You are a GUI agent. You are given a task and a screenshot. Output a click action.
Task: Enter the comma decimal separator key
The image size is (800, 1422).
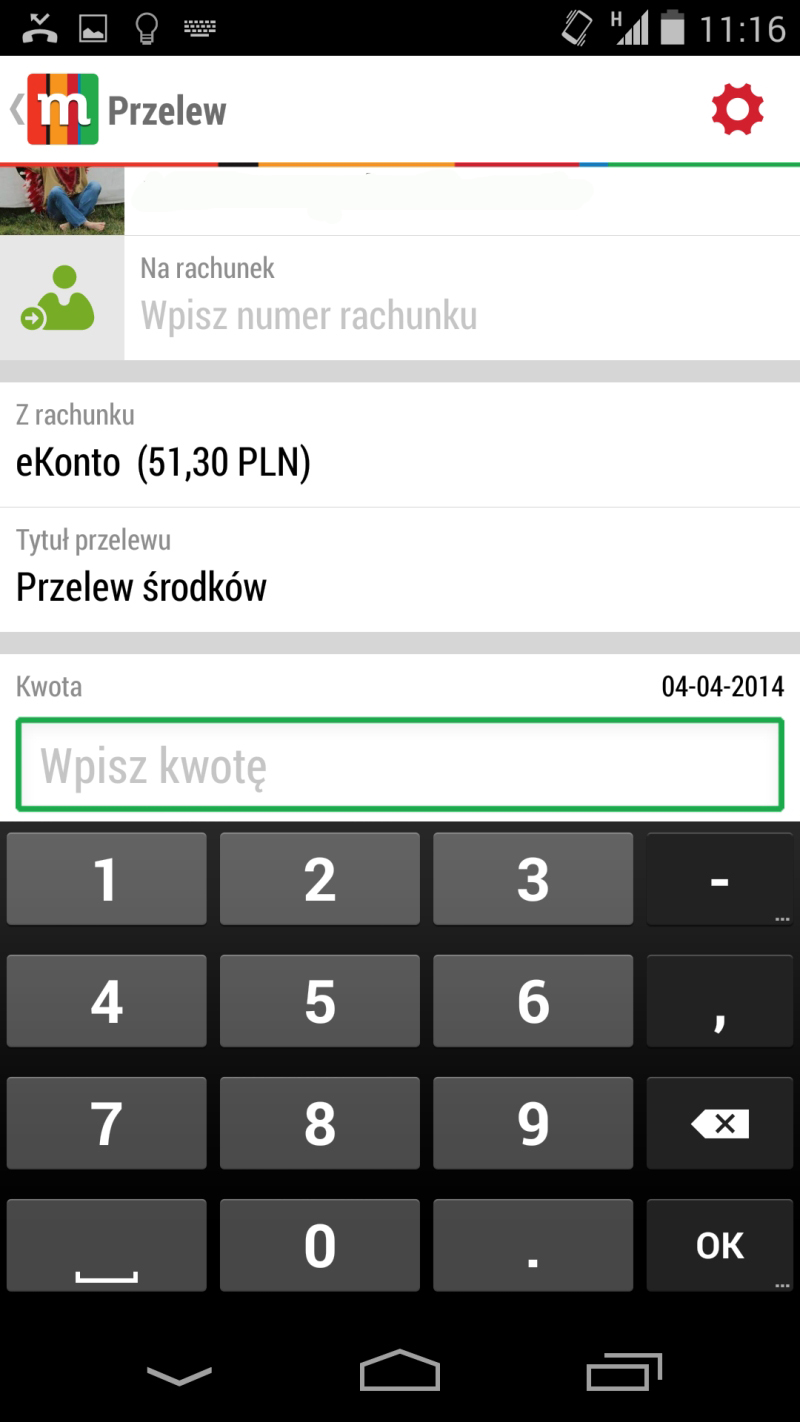[x=720, y=1001]
